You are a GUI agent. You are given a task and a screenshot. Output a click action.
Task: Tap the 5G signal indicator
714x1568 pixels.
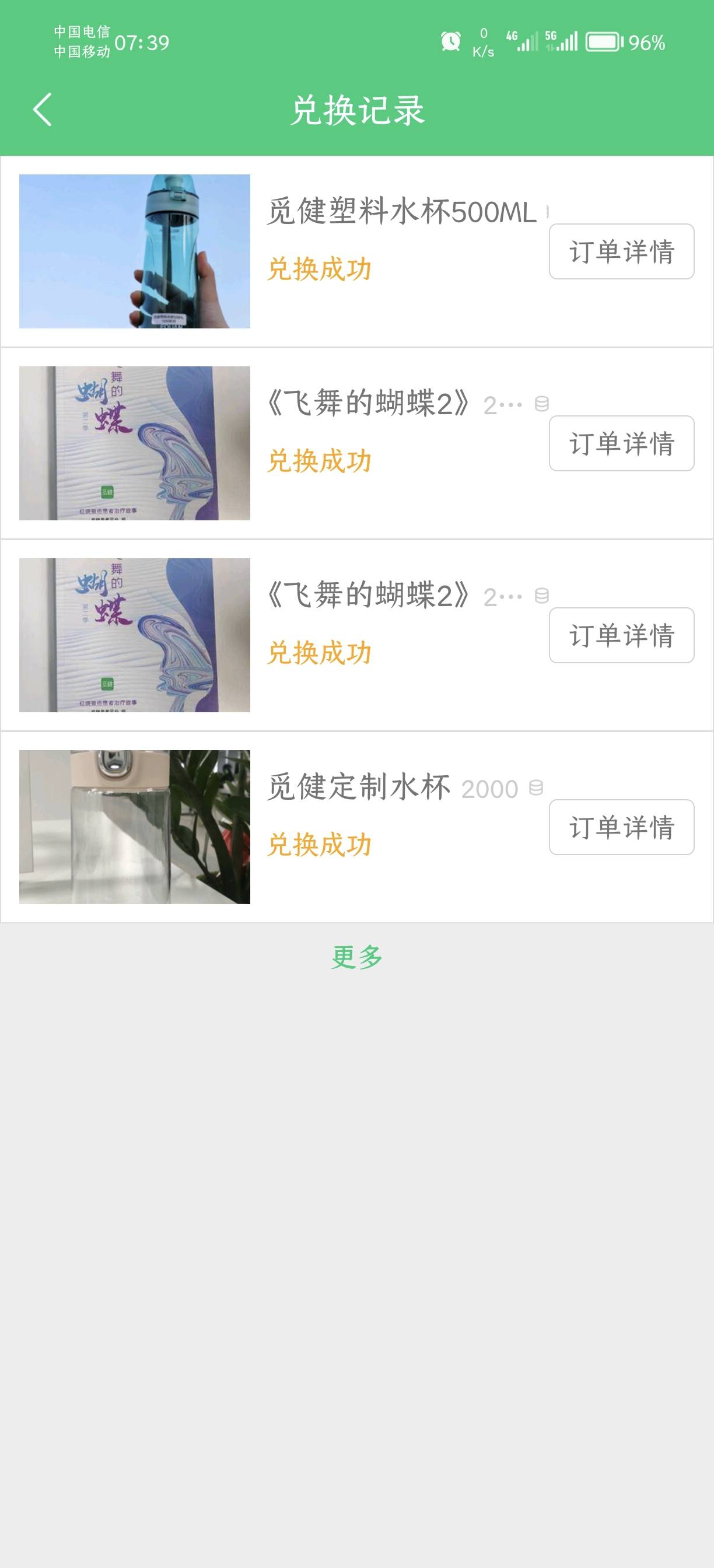pyautogui.click(x=563, y=41)
